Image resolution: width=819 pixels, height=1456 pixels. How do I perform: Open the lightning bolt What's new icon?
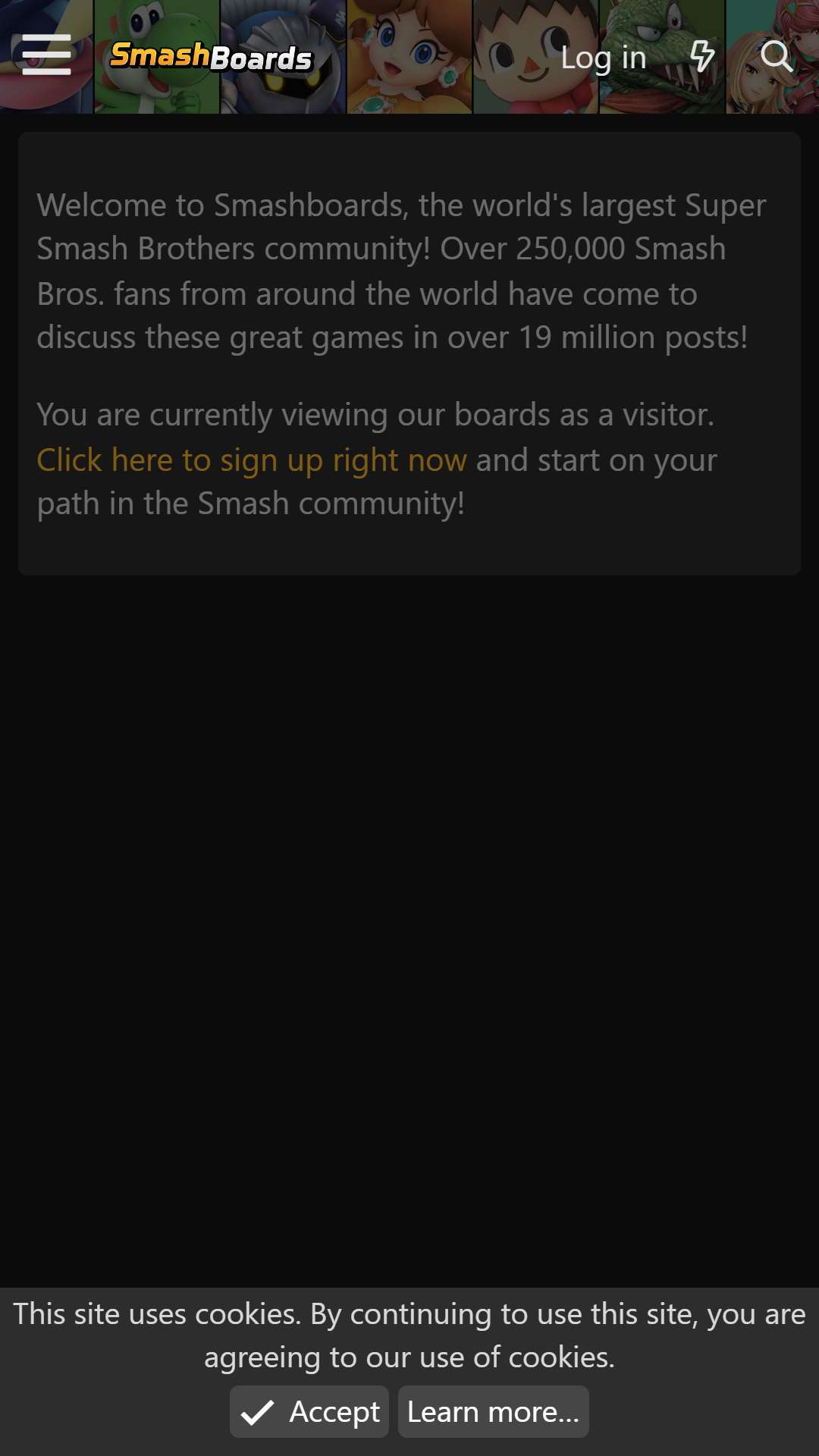click(702, 57)
